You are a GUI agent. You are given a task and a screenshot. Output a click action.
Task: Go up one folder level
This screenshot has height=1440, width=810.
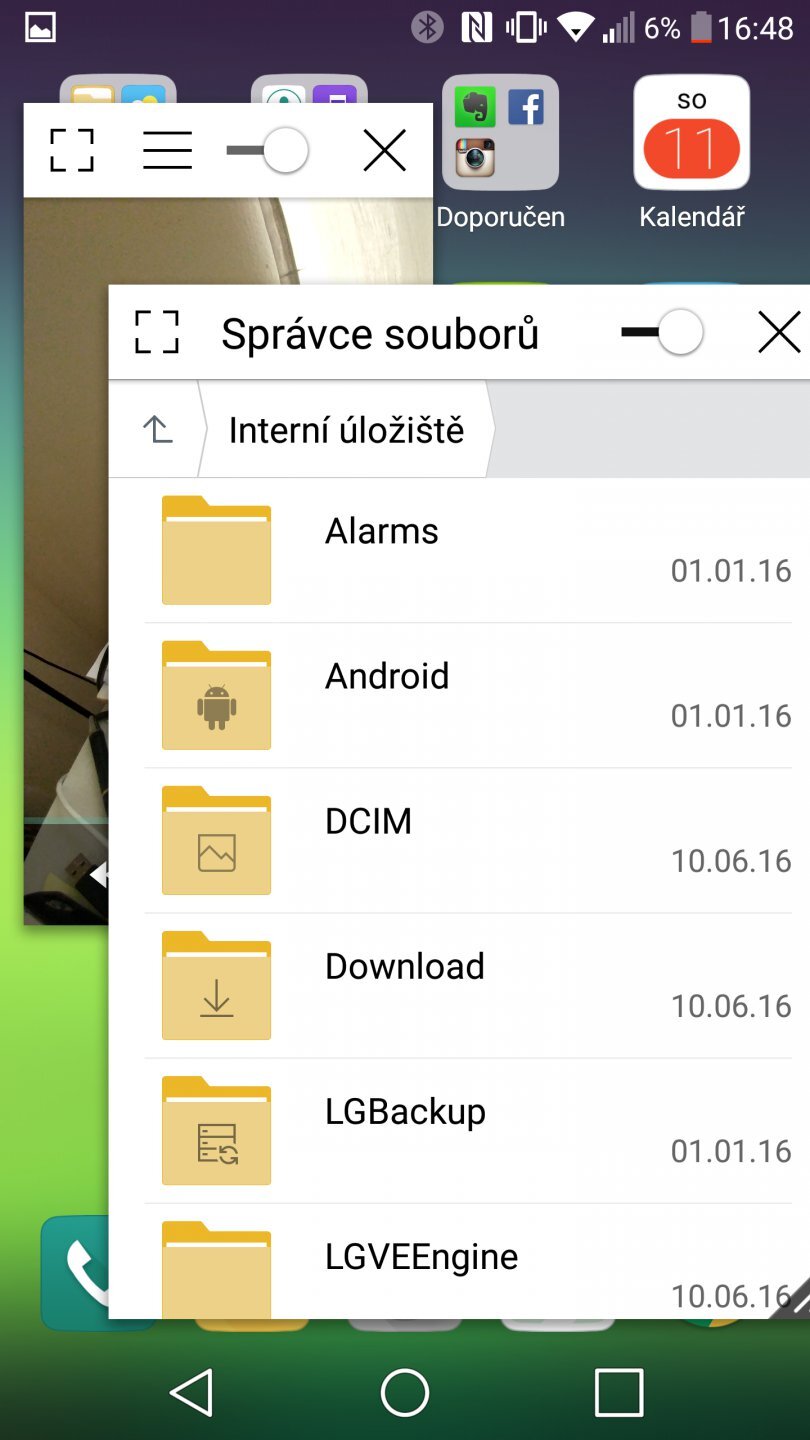click(x=157, y=430)
